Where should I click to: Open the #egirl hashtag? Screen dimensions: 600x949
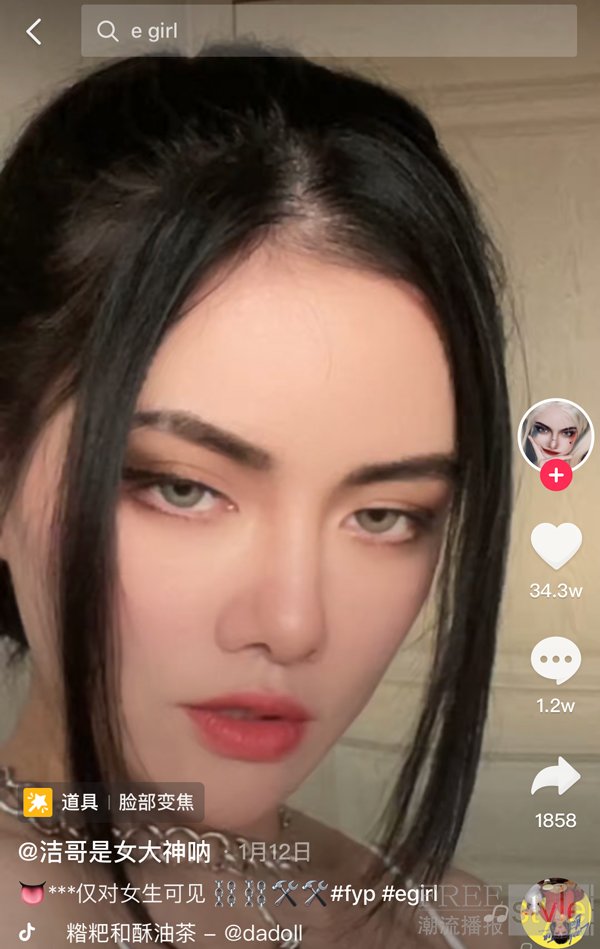click(x=410, y=891)
